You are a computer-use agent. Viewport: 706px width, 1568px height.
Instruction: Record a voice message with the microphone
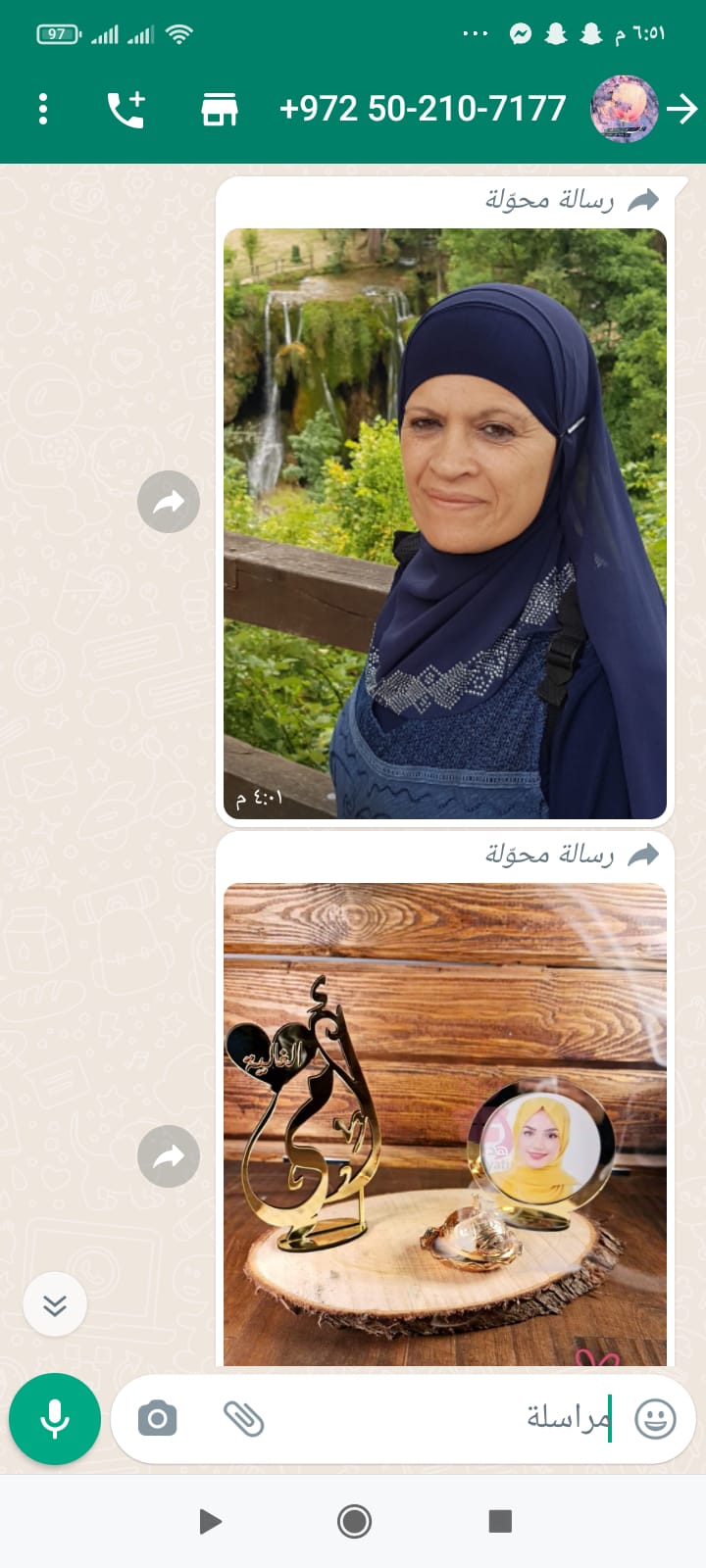(55, 1418)
